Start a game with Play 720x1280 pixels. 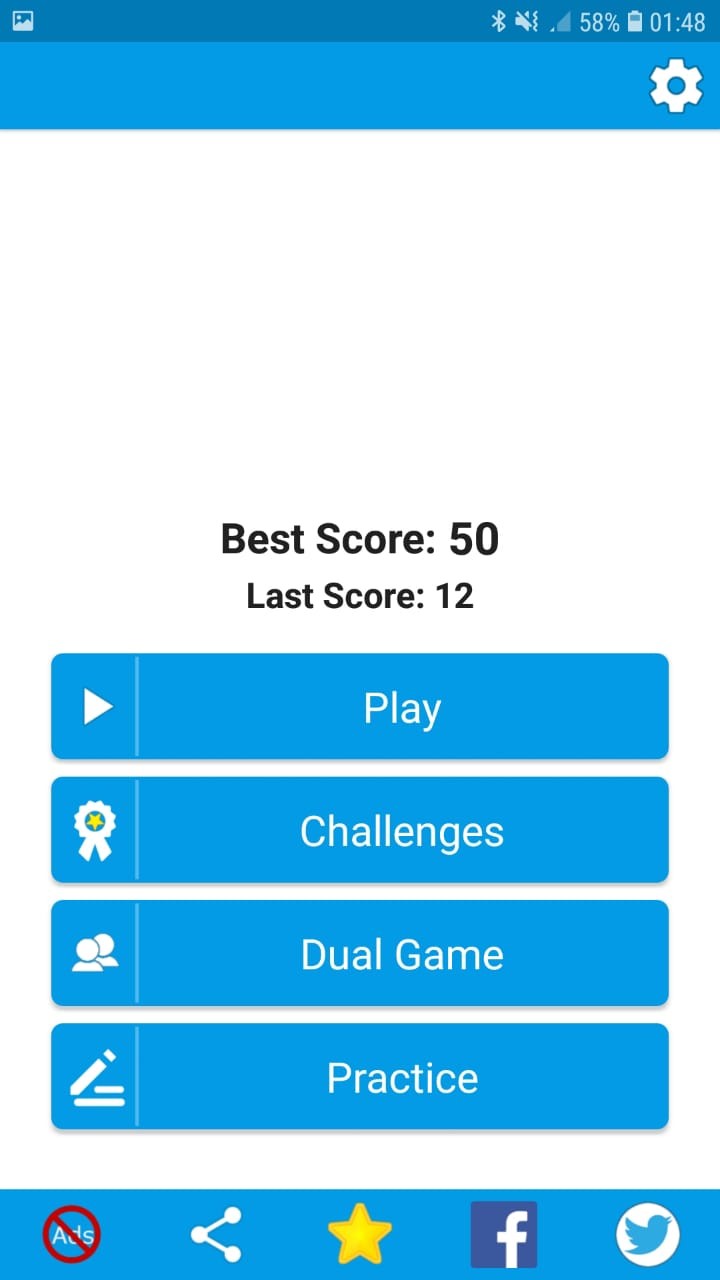pyautogui.click(x=360, y=707)
